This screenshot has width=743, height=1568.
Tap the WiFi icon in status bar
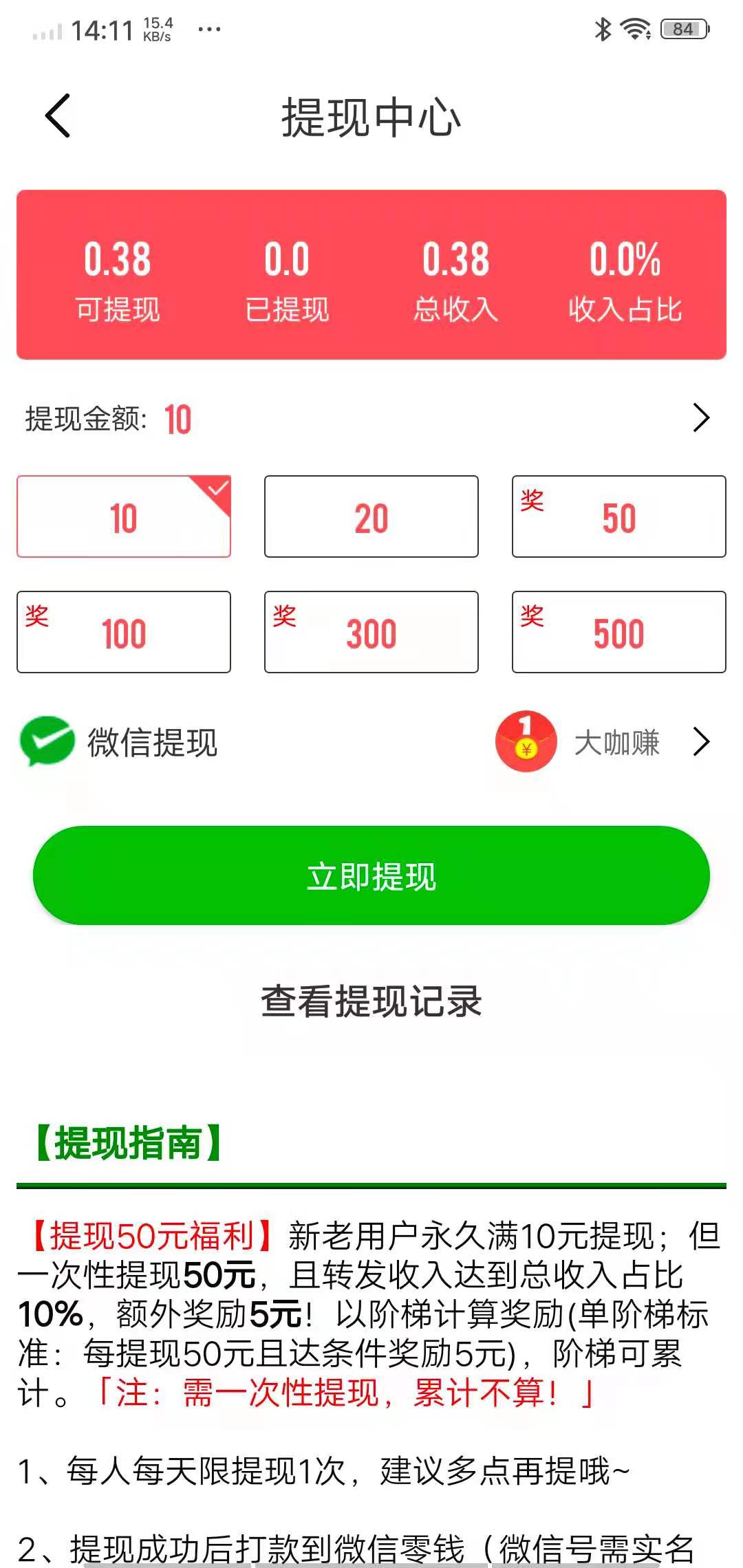tap(634, 29)
